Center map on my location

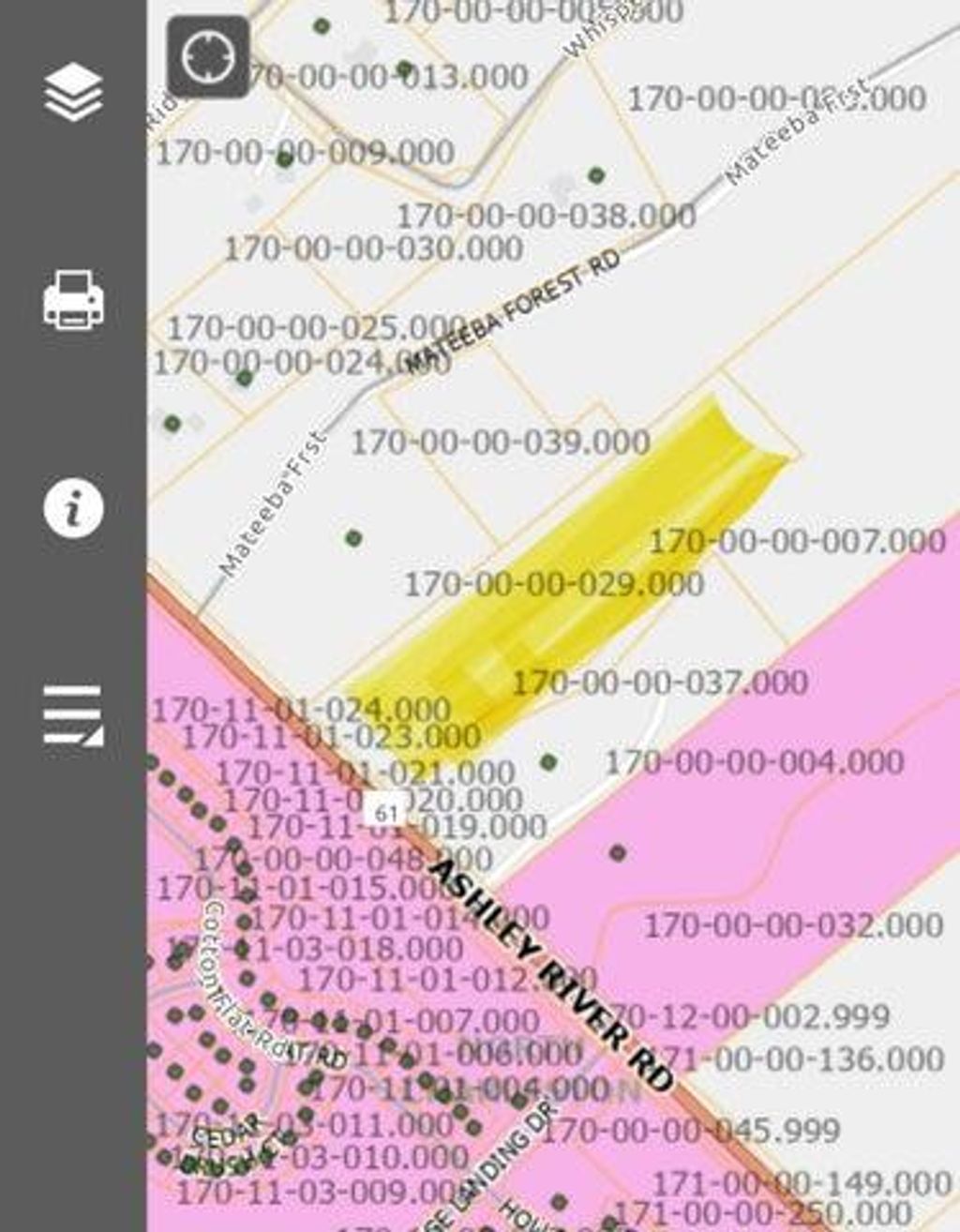pos(208,57)
